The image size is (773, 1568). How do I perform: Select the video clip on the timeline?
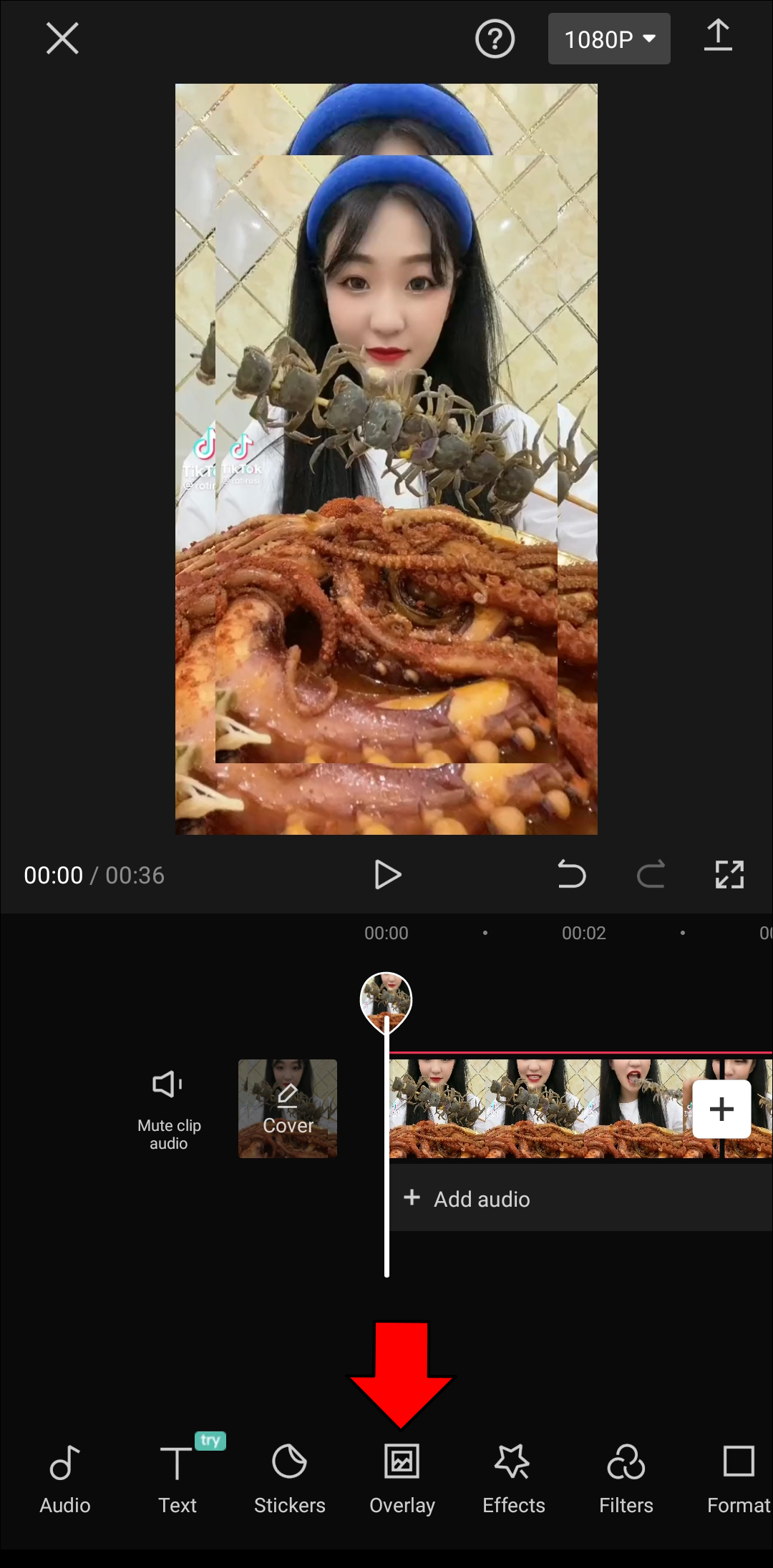[x=537, y=1109]
